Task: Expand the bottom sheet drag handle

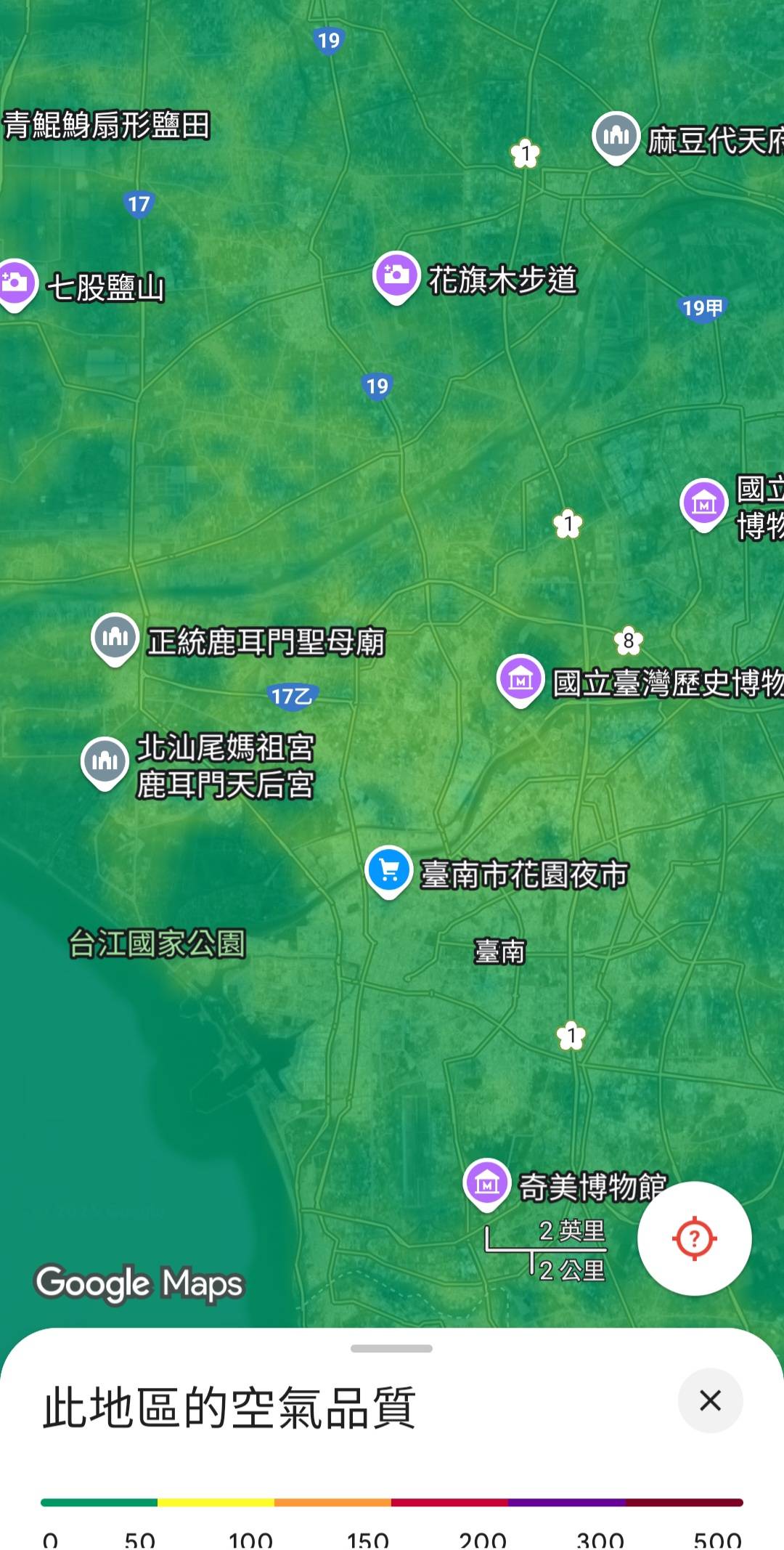Action: coord(391,1349)
